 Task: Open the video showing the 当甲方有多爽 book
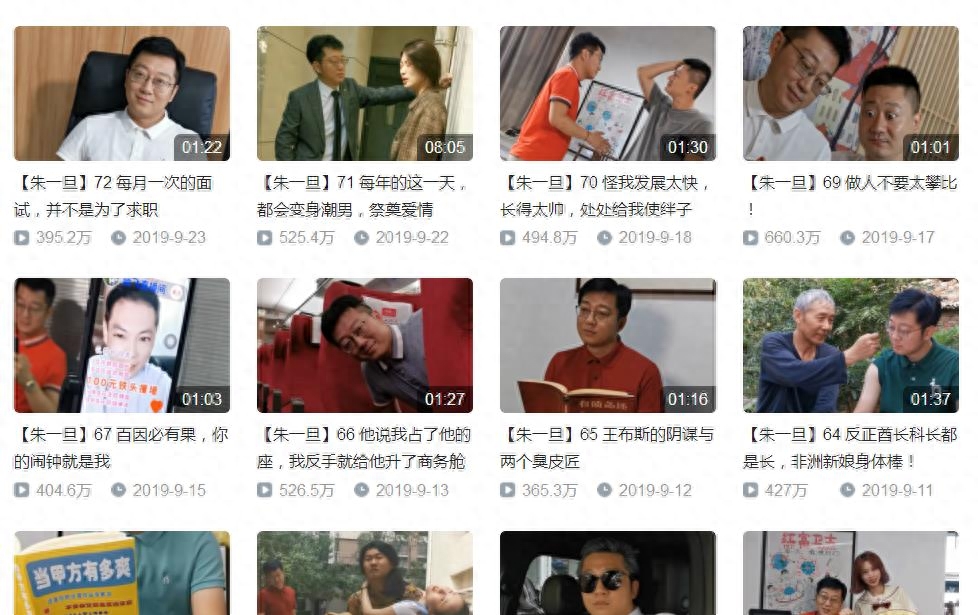pyautogui.click(x=121, y=575)
